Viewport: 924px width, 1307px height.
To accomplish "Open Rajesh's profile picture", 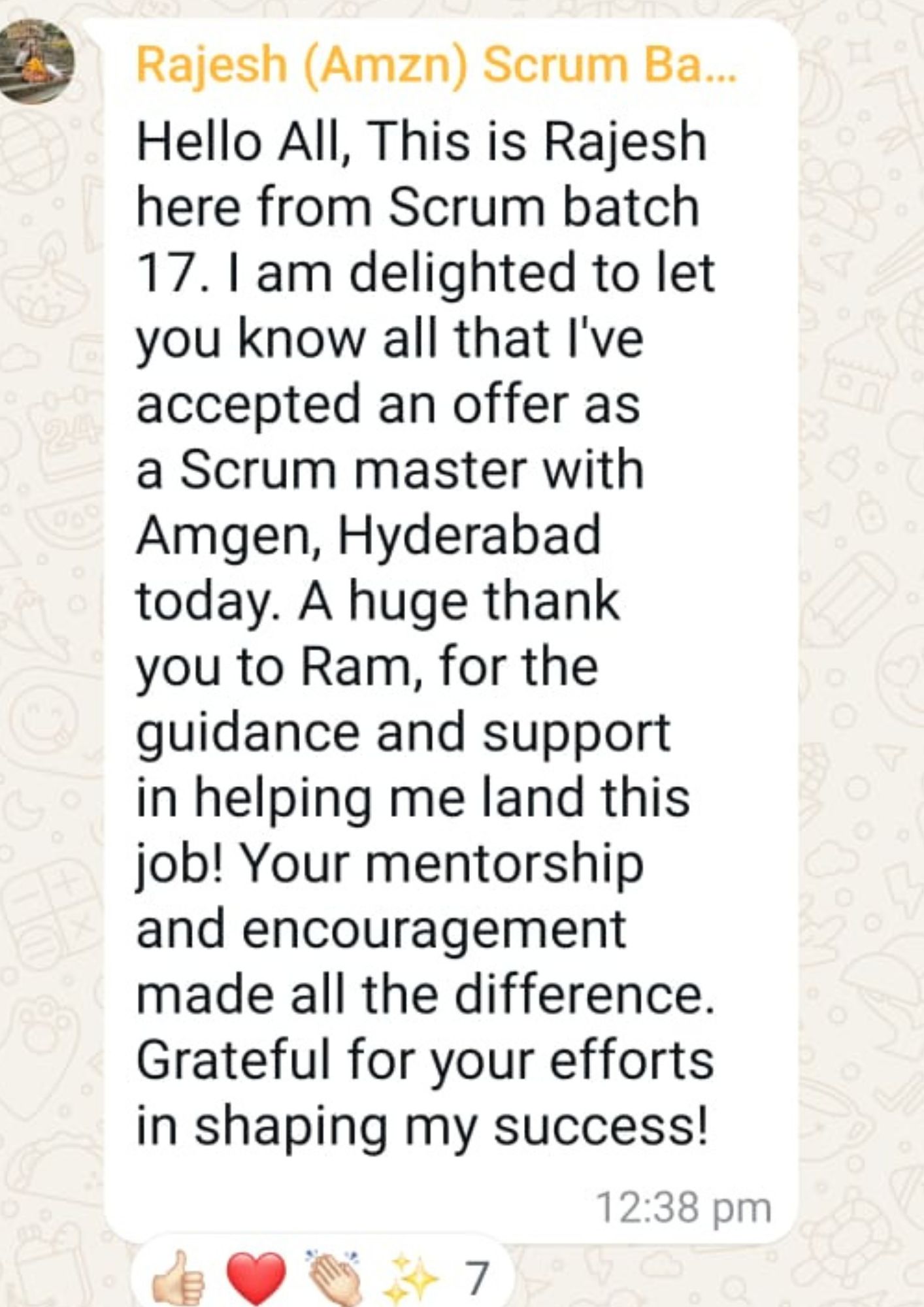I will click(x=37, y=60).
